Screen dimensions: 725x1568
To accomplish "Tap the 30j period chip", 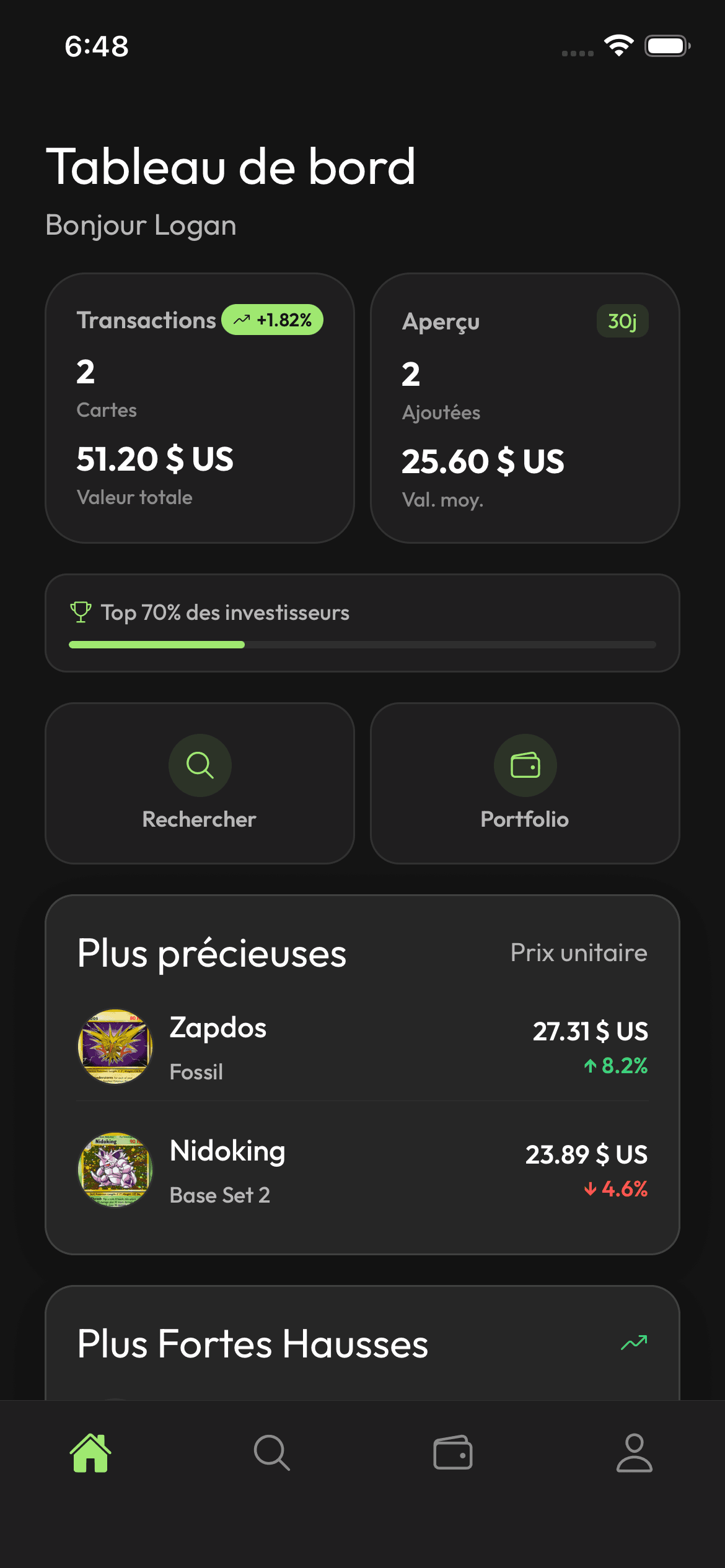I will [x=622, y=321].
